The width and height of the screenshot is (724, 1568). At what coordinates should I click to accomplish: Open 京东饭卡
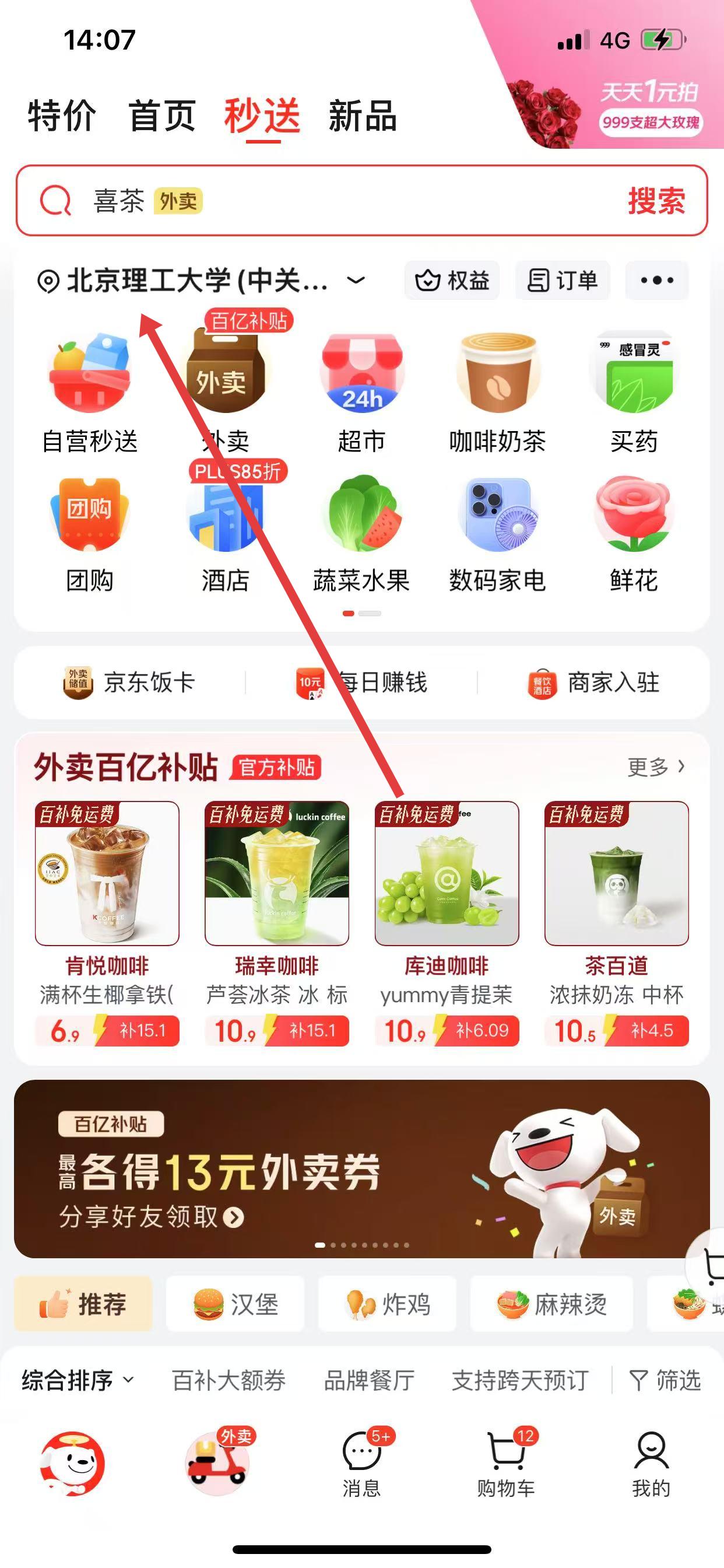pos(129,682)
